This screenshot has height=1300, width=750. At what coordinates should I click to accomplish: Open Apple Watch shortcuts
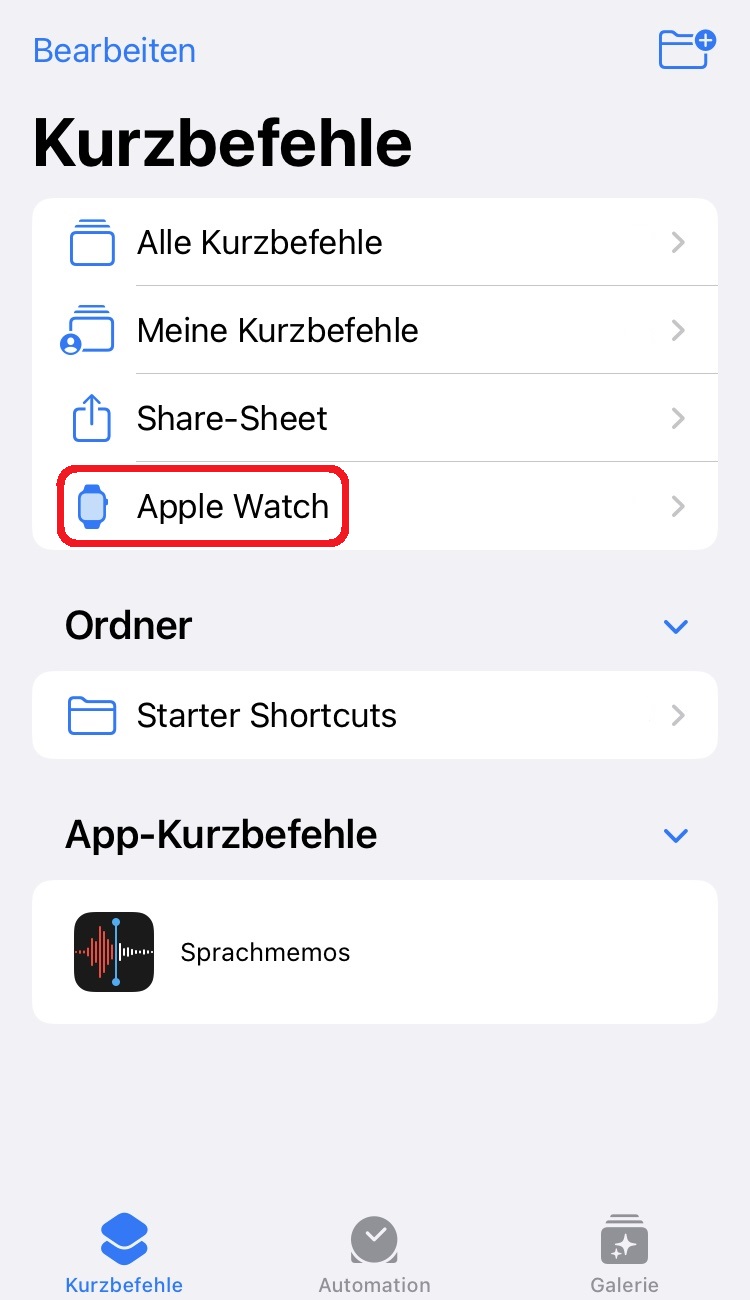pyautogui.click(x=375, y=506)
